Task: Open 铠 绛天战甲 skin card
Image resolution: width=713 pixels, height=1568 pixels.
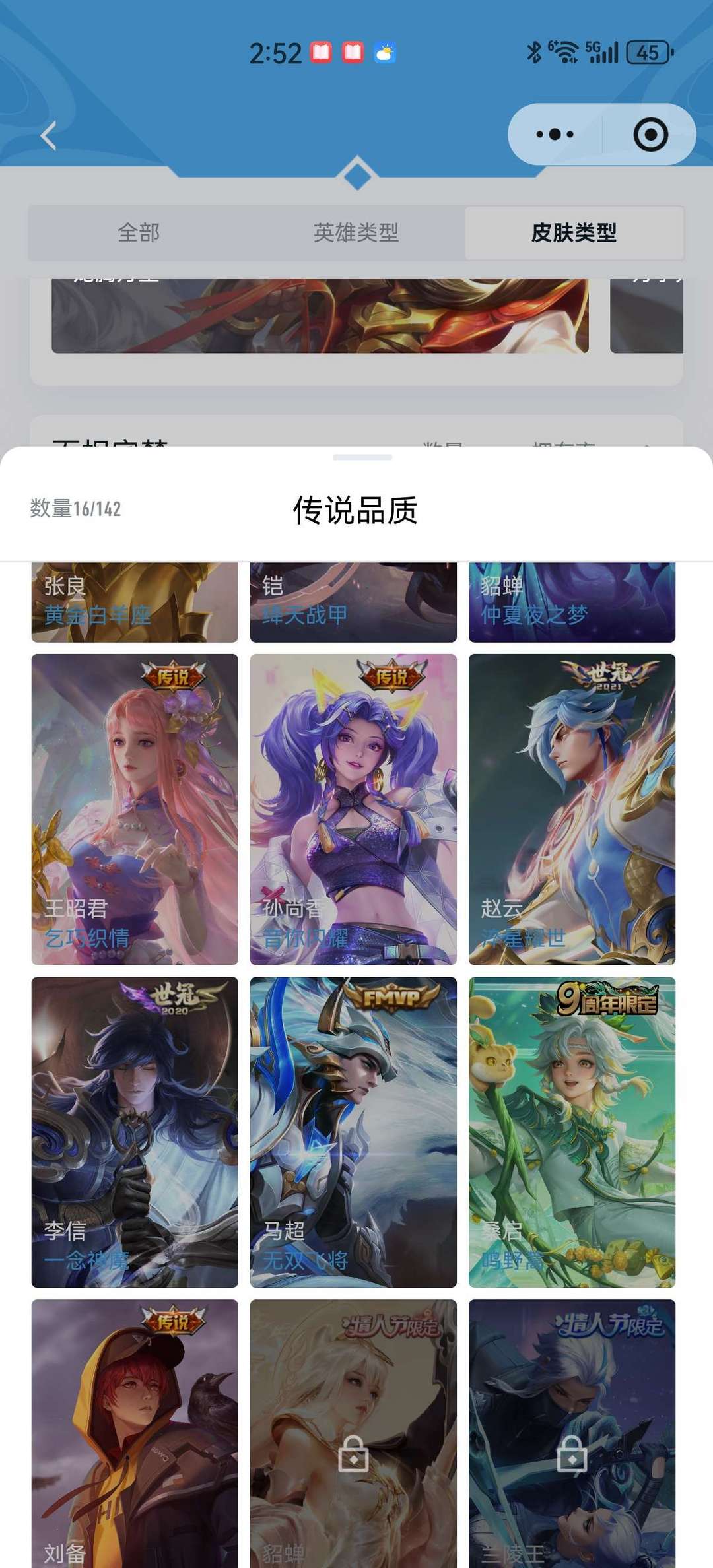Action: (353, 602)
